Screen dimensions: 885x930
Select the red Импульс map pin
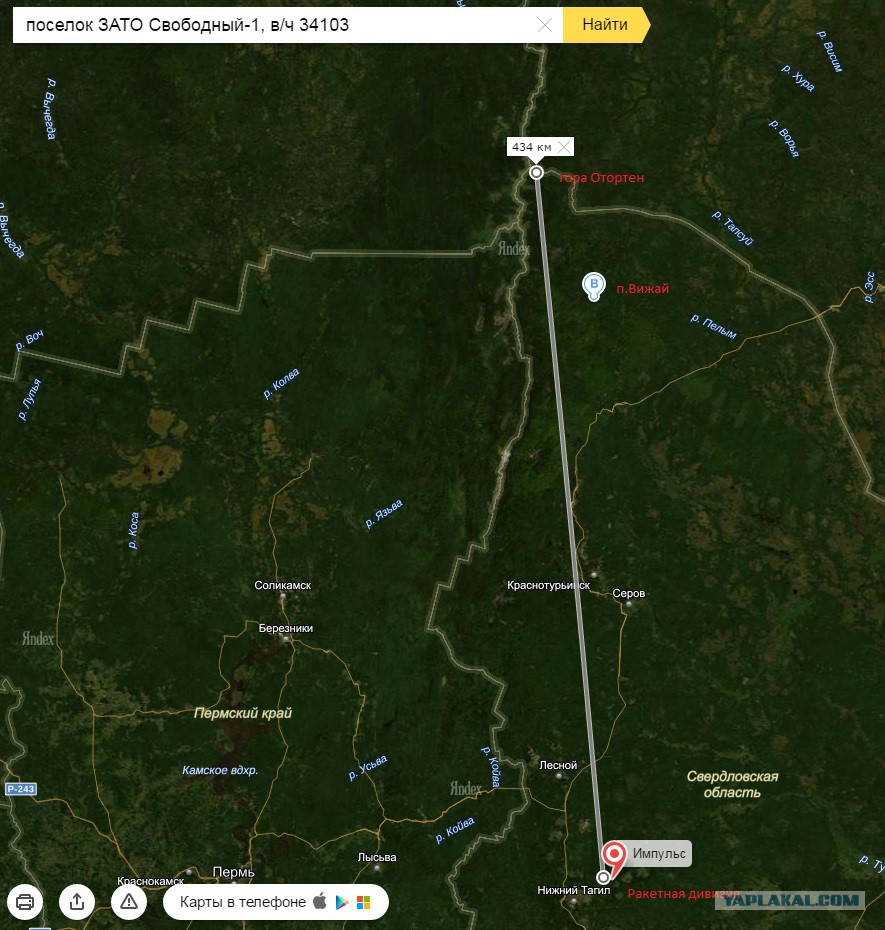pyautogui.click(x=615, y=855)
